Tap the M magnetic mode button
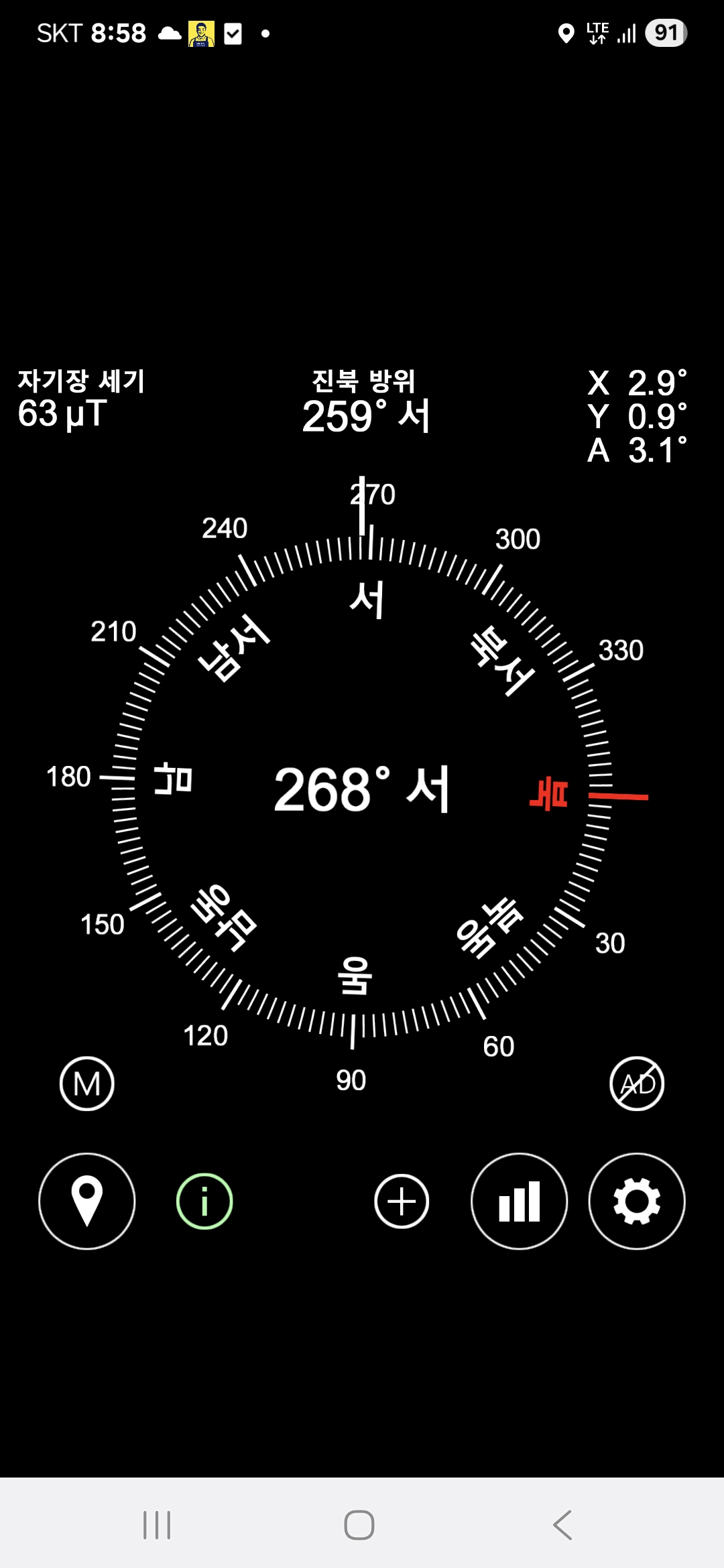 coord(87,1084)
